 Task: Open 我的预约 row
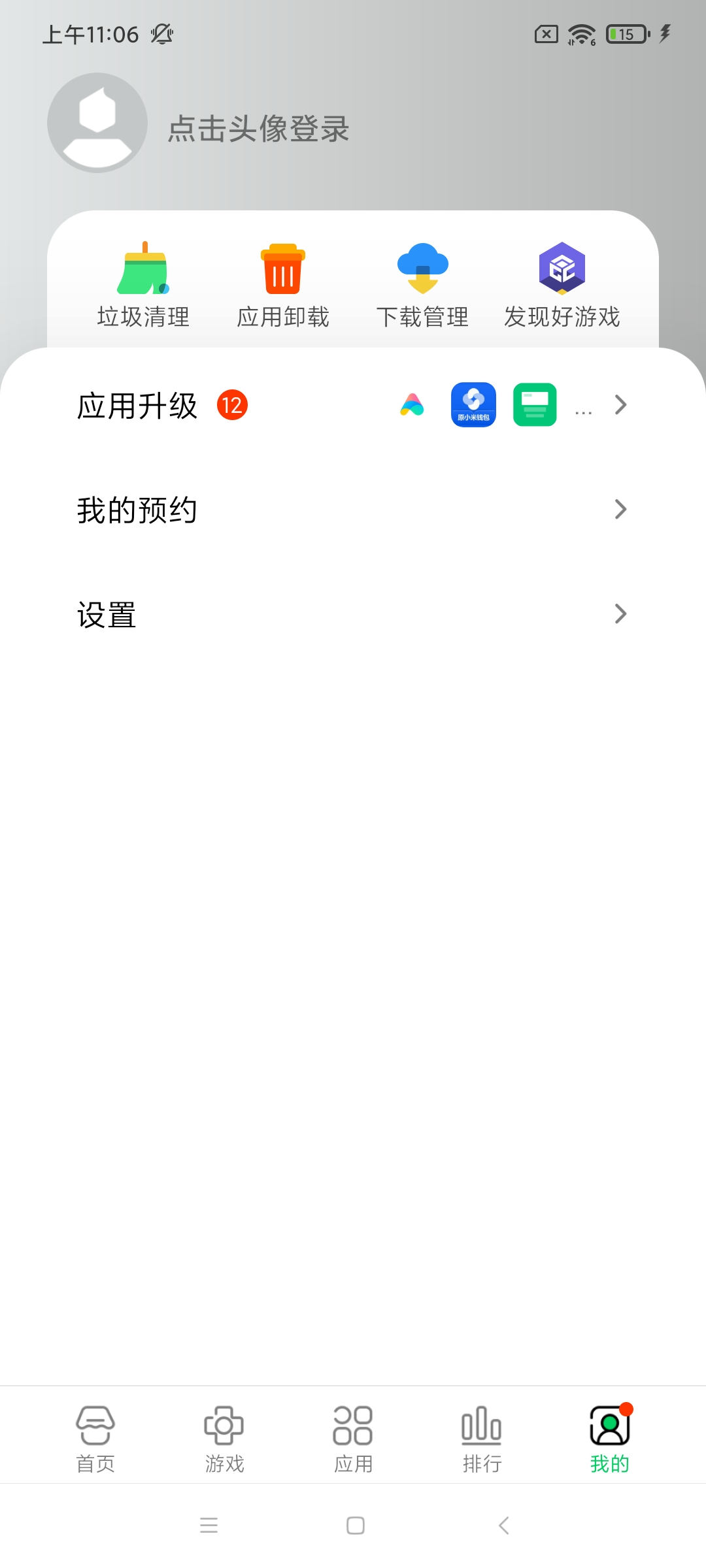click(x=353, y=510)
